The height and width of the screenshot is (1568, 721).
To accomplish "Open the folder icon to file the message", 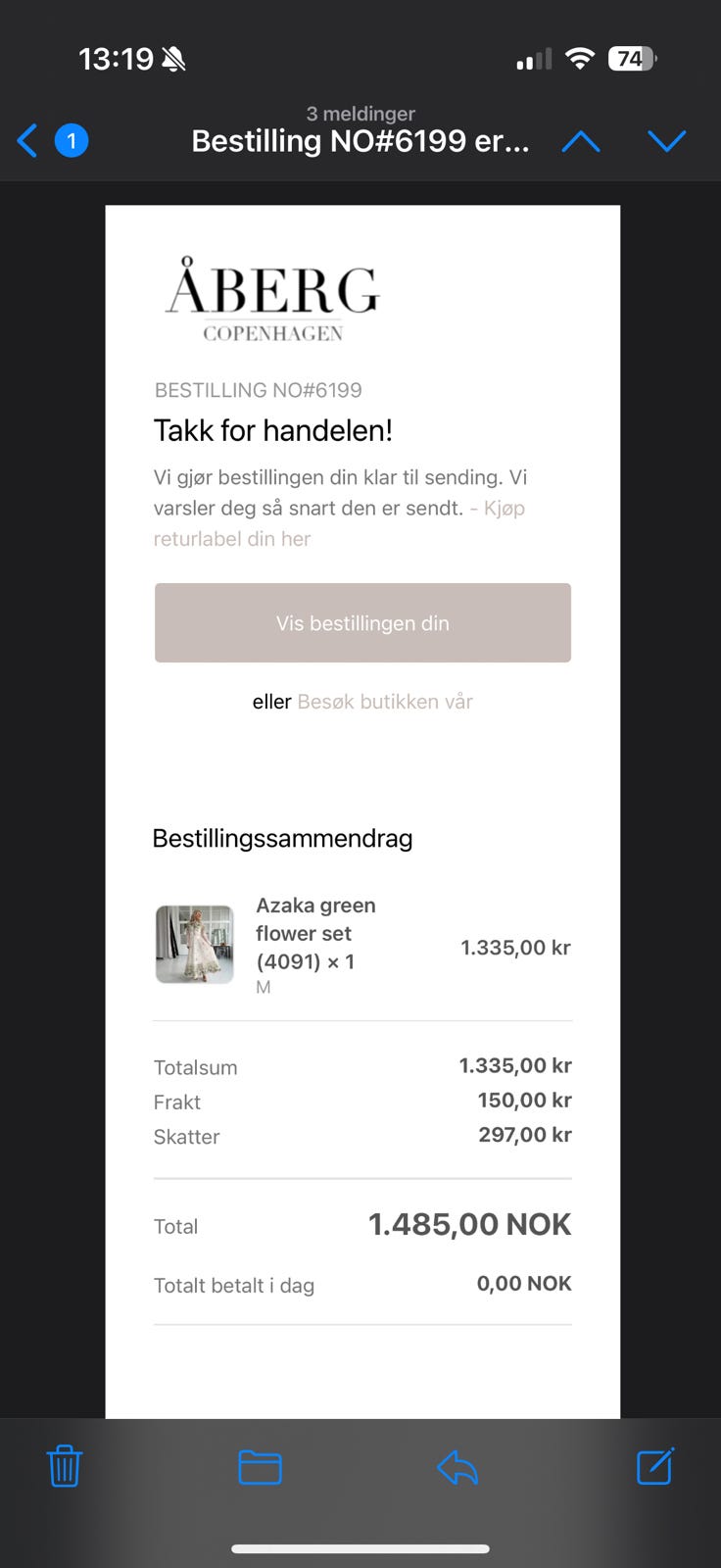I will (259, 1467).
